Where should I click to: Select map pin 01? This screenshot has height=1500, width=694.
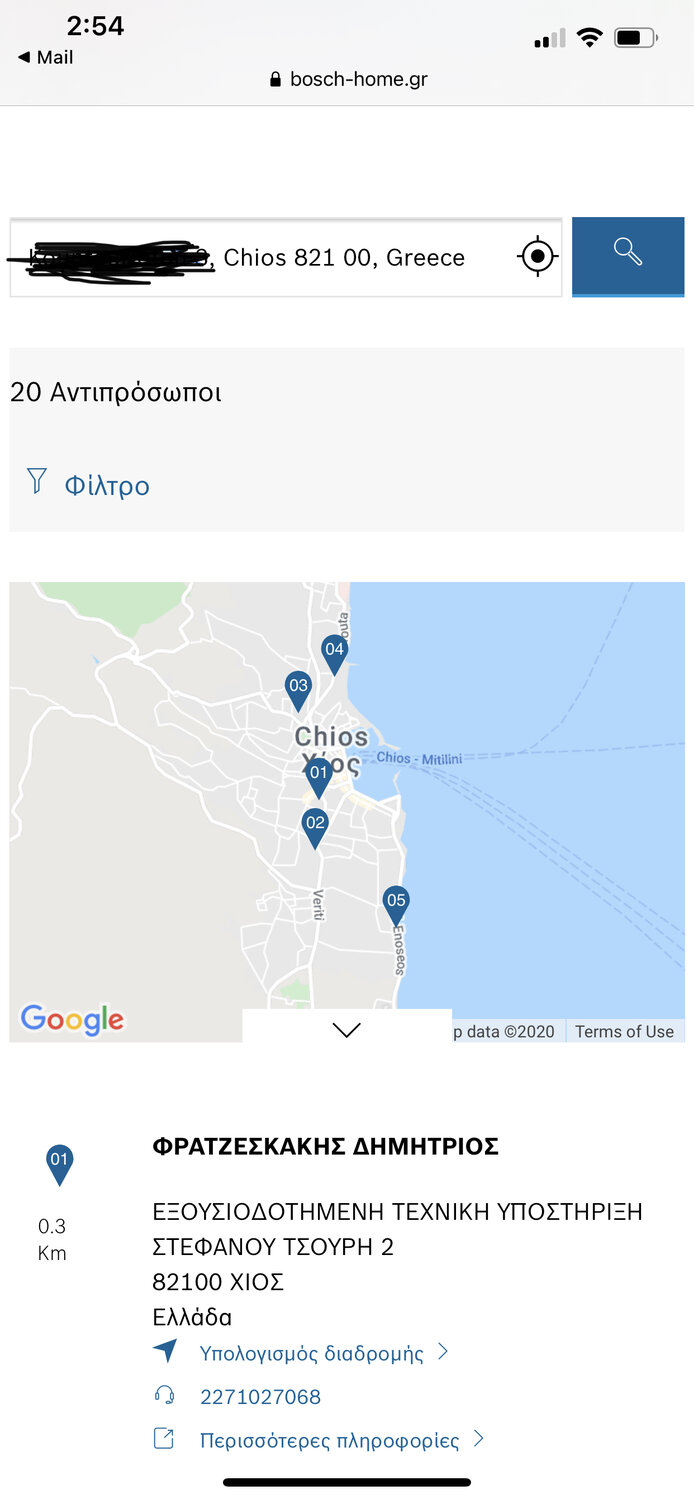coord(318,776)
